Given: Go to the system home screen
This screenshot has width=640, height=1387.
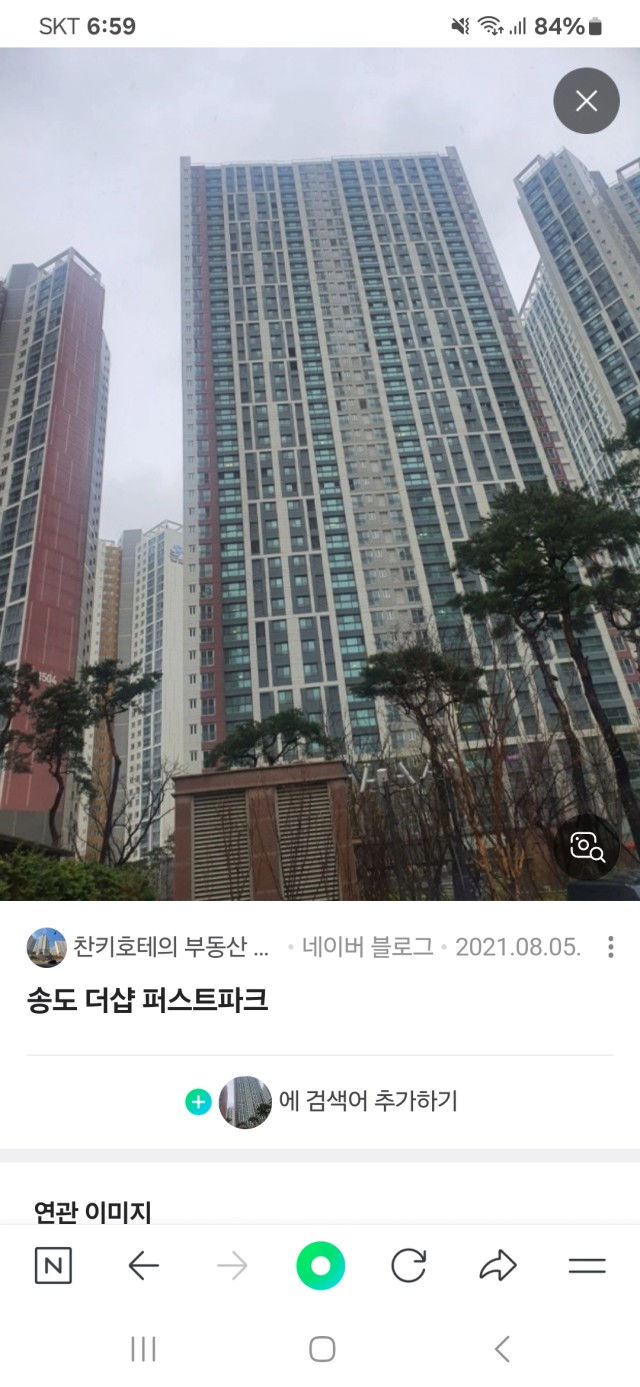Looking at the screenshot, I should tap(321, 1349).
